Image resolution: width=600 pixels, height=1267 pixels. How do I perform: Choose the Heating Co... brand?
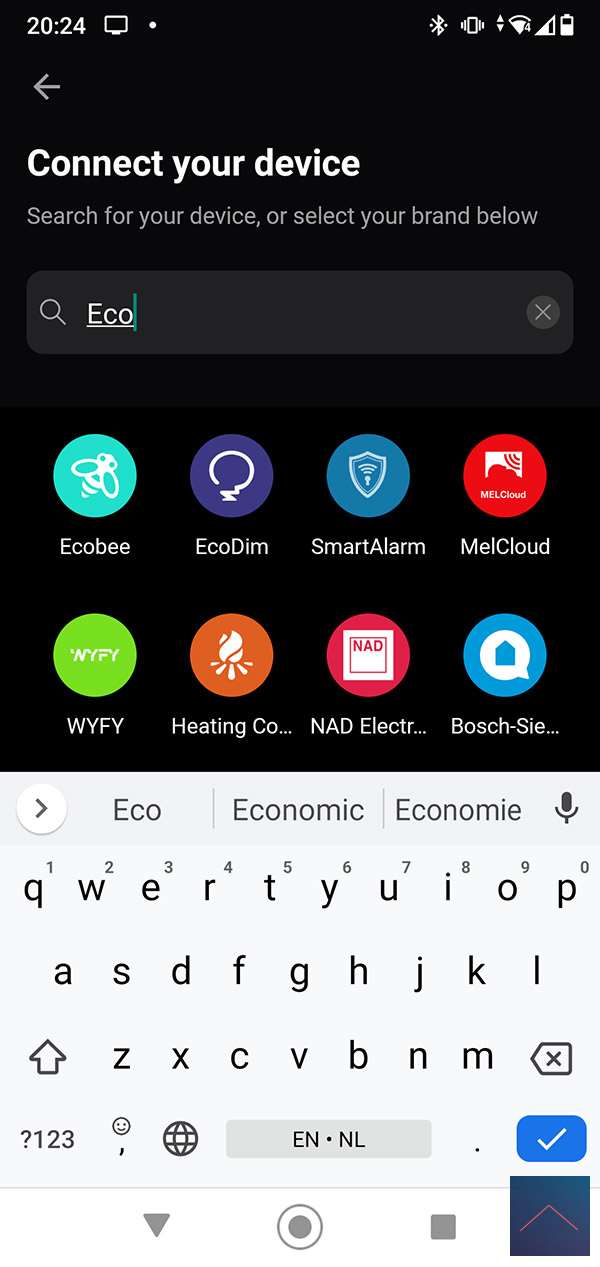click(232, 656)
